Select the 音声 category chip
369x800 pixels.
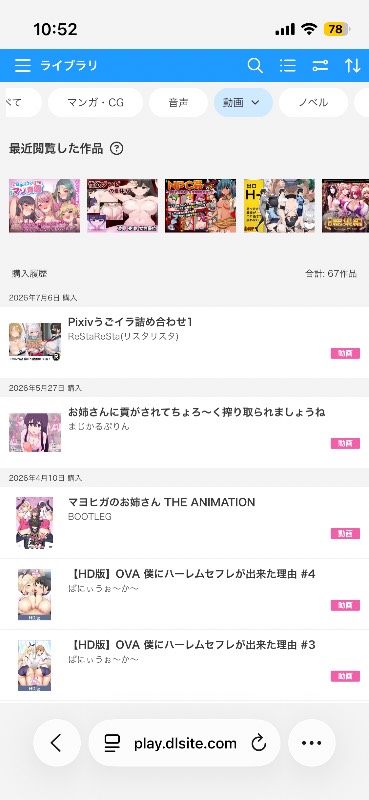click(x=178, y=103)
